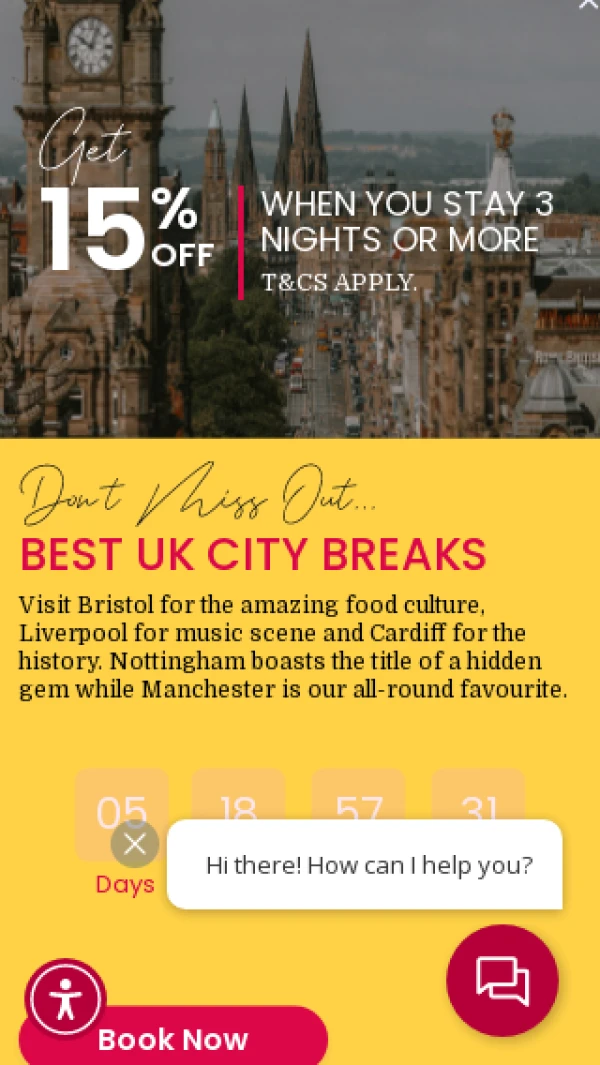
Task: Dismiss the chat greeting bubble
Action: (135, 843)
